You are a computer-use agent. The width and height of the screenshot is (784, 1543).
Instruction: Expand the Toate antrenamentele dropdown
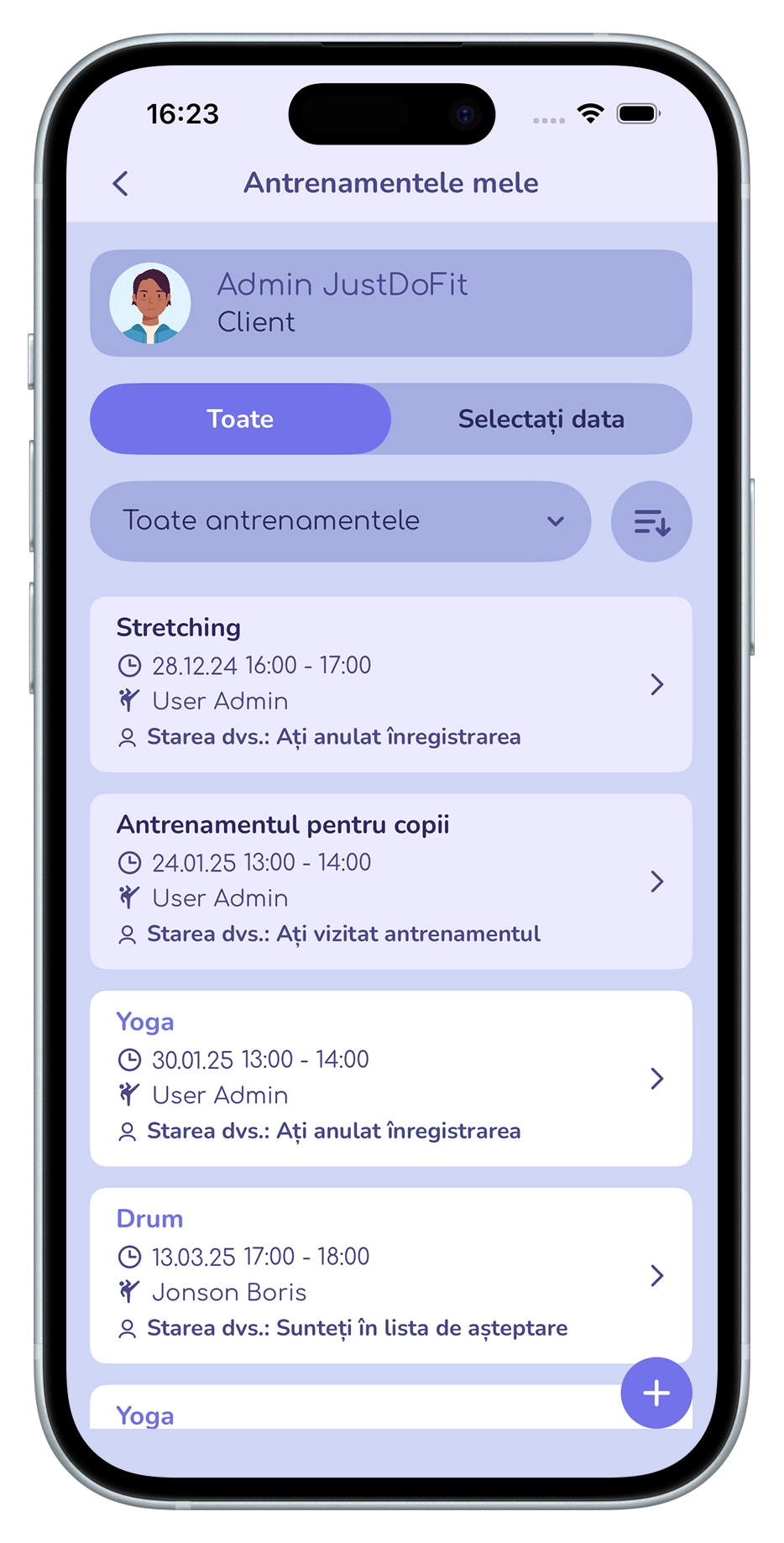click(341, 521)
